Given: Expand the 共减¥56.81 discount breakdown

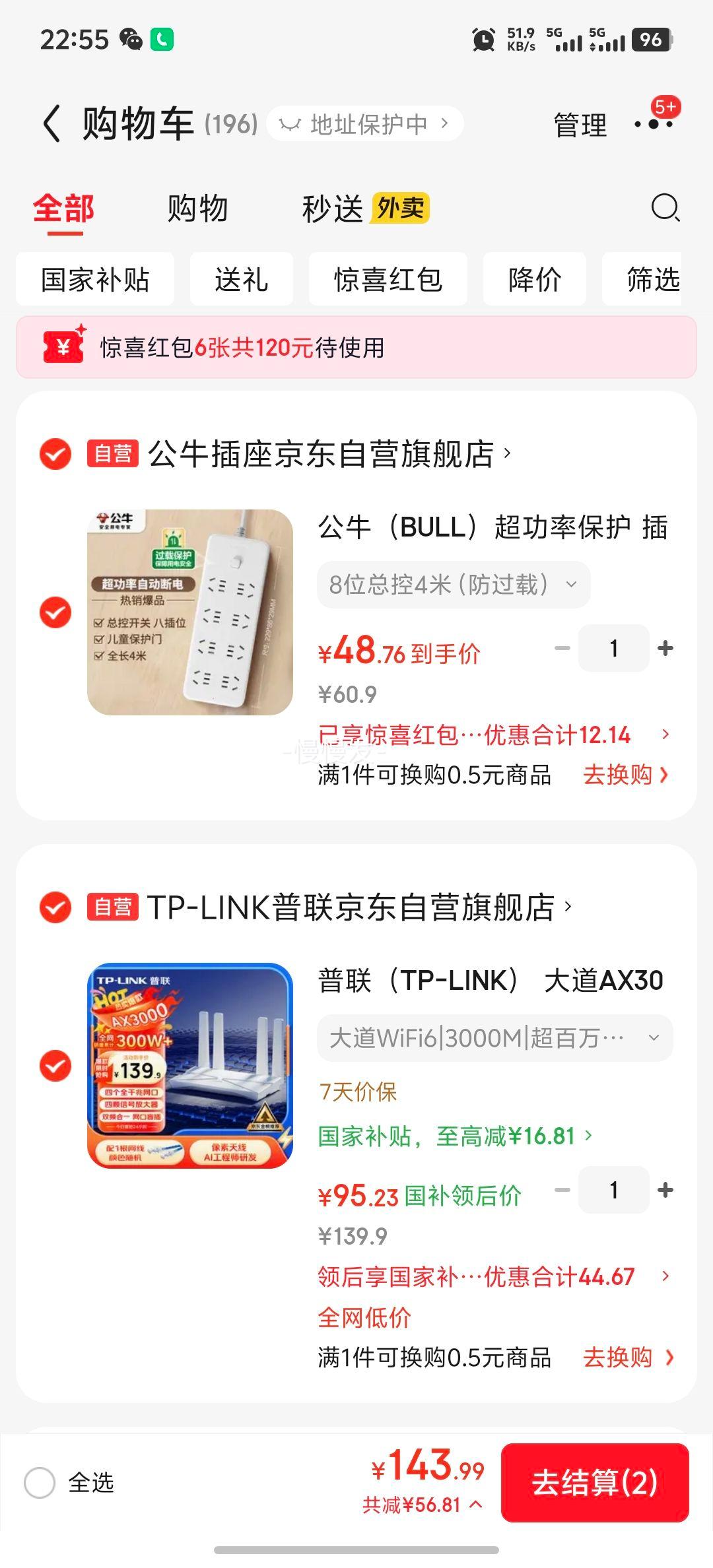Looking at the screenshot, I should click(421, 1505).
